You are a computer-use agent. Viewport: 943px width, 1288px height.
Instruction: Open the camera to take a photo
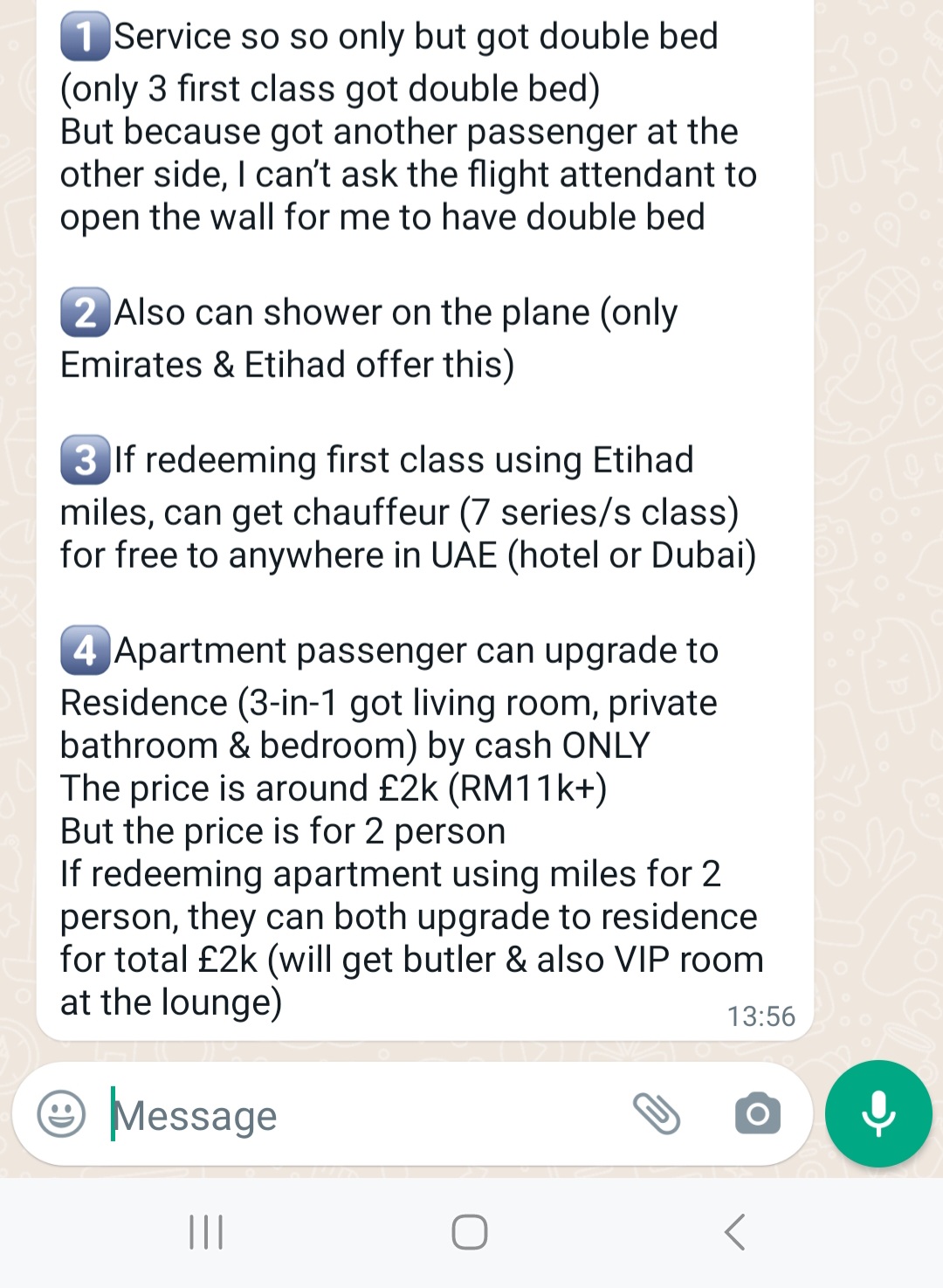pos(757,1114)
